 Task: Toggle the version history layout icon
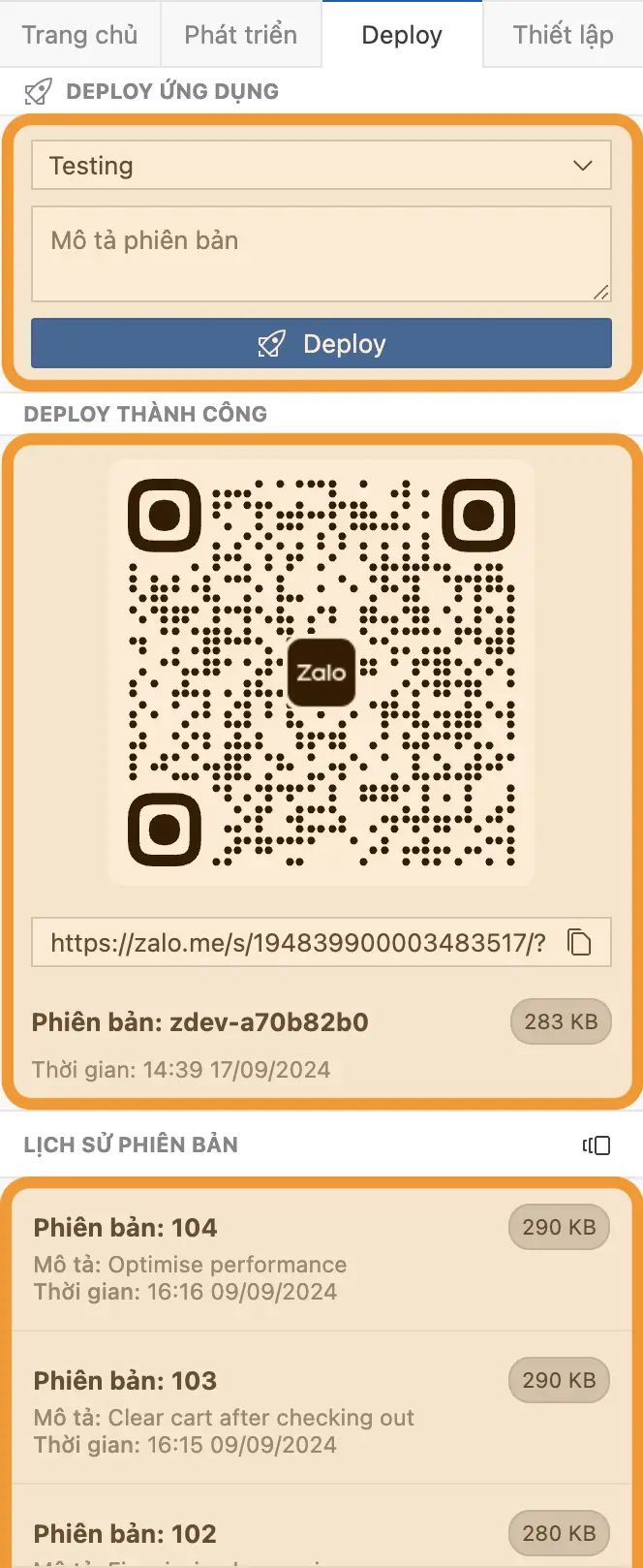597,1145
